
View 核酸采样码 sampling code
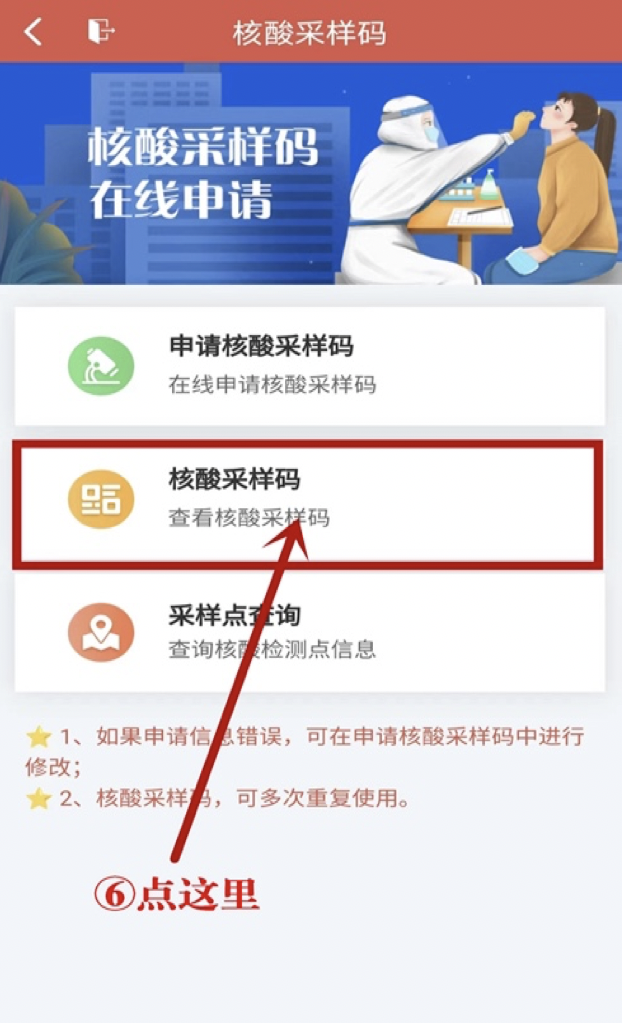(309, 500)
